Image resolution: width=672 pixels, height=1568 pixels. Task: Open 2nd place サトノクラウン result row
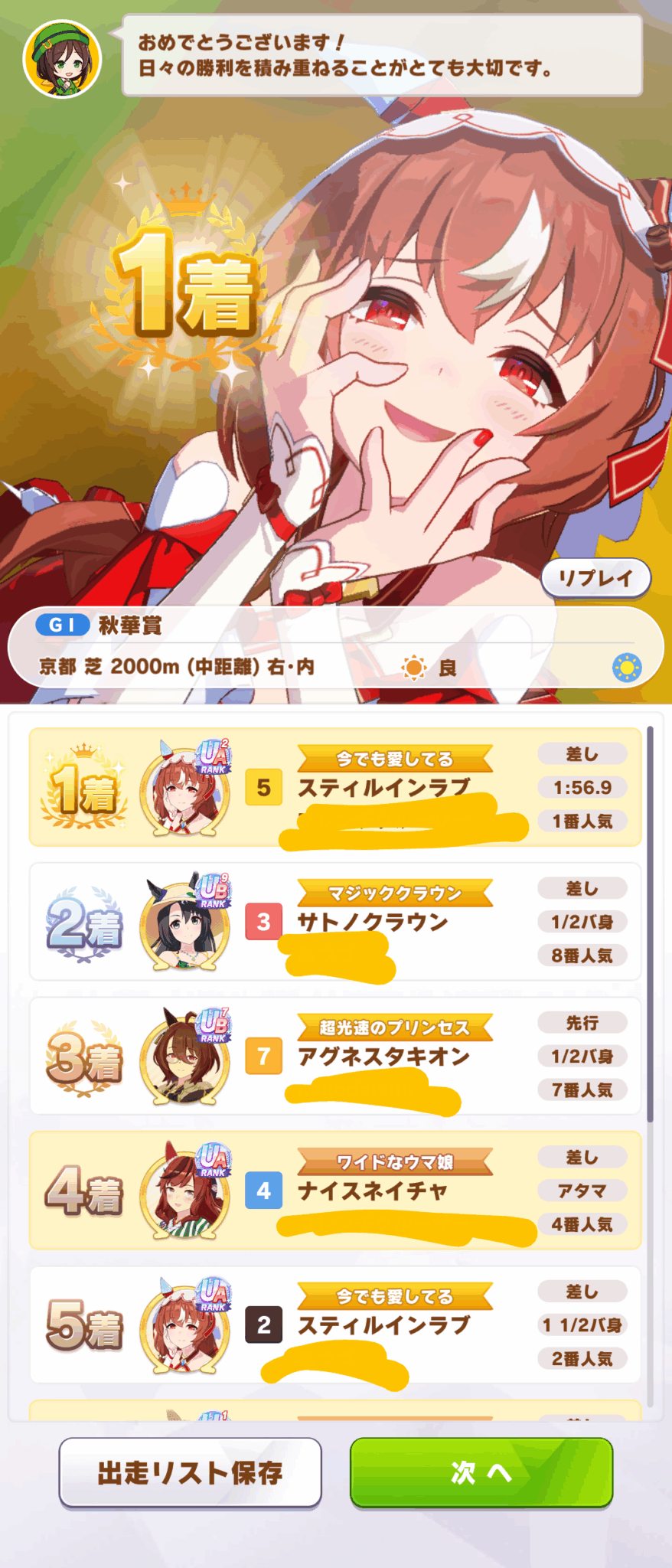pyautogui.click(x=334, y=922)
